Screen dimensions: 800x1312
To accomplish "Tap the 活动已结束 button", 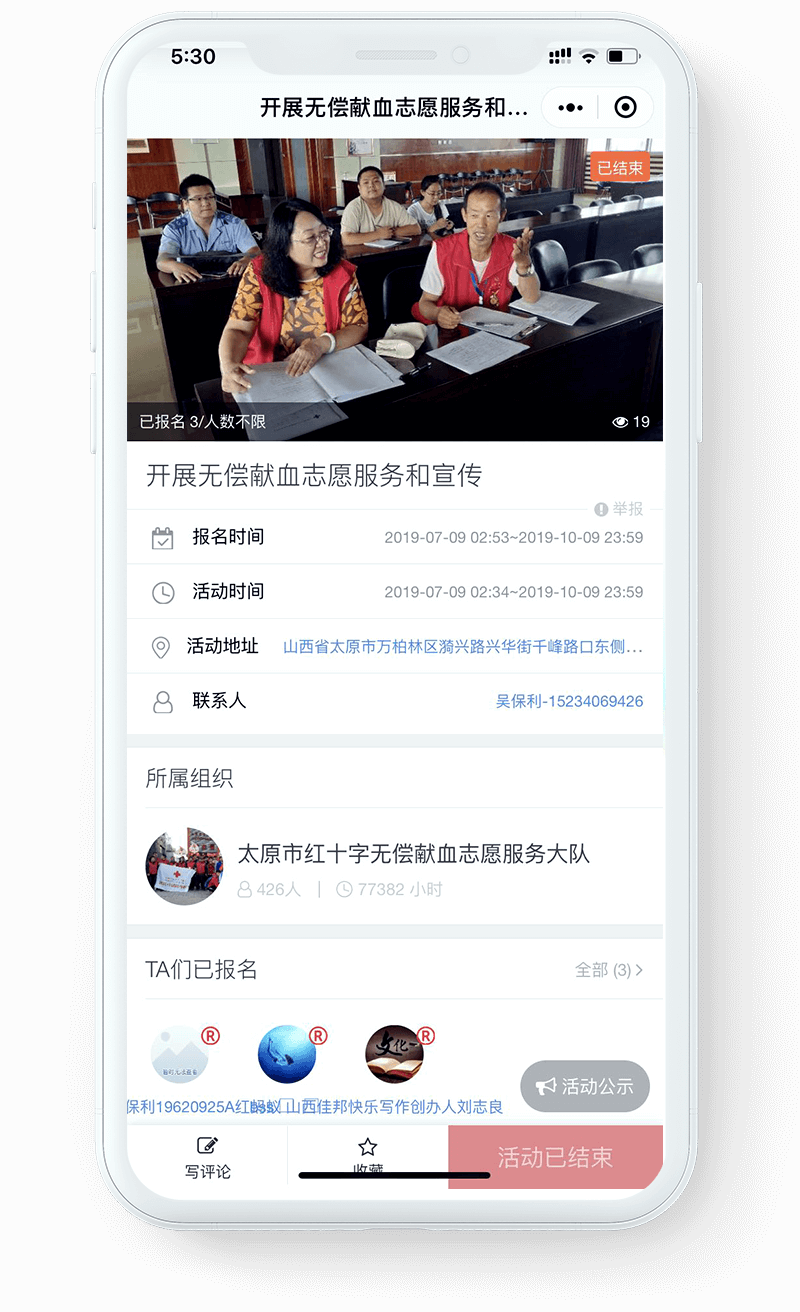I will pos(556,1157).
